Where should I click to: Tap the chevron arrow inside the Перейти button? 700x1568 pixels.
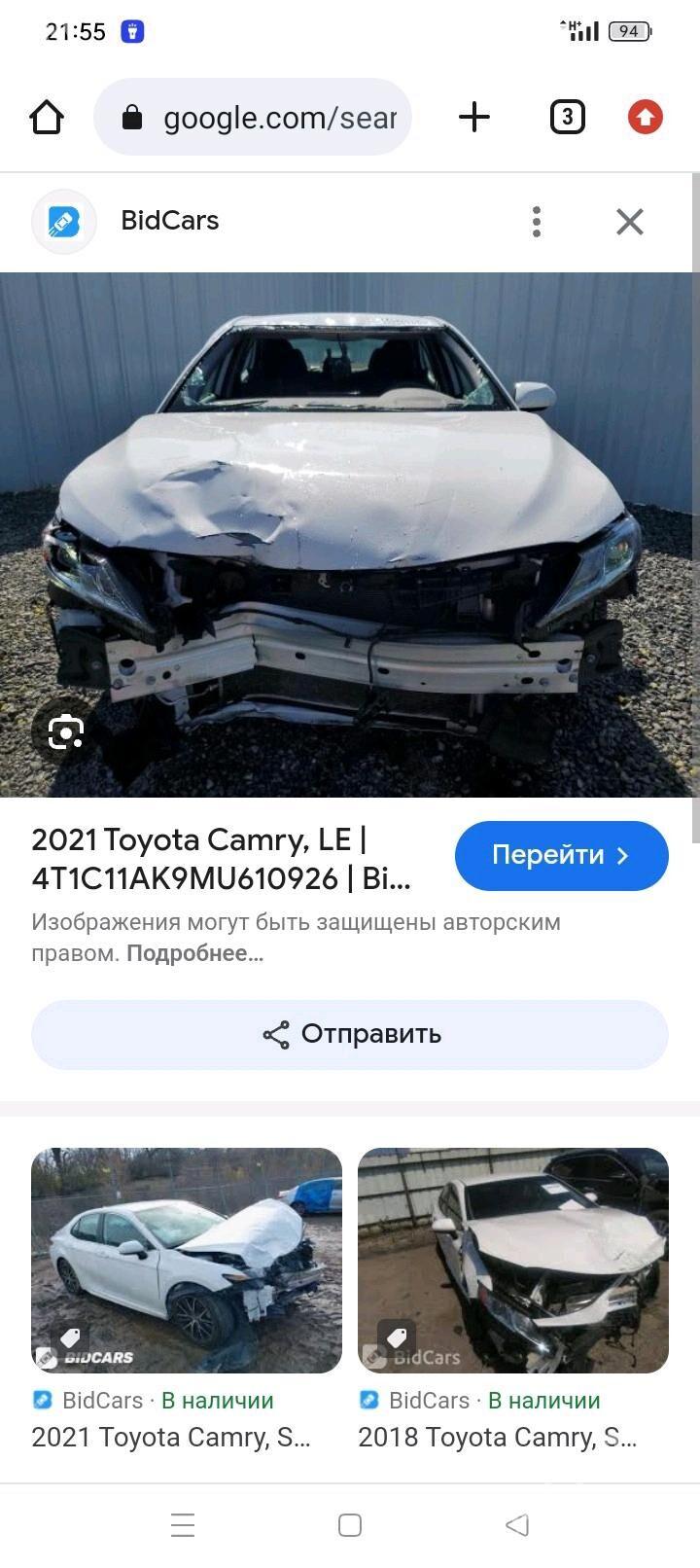tap(622, 856)
